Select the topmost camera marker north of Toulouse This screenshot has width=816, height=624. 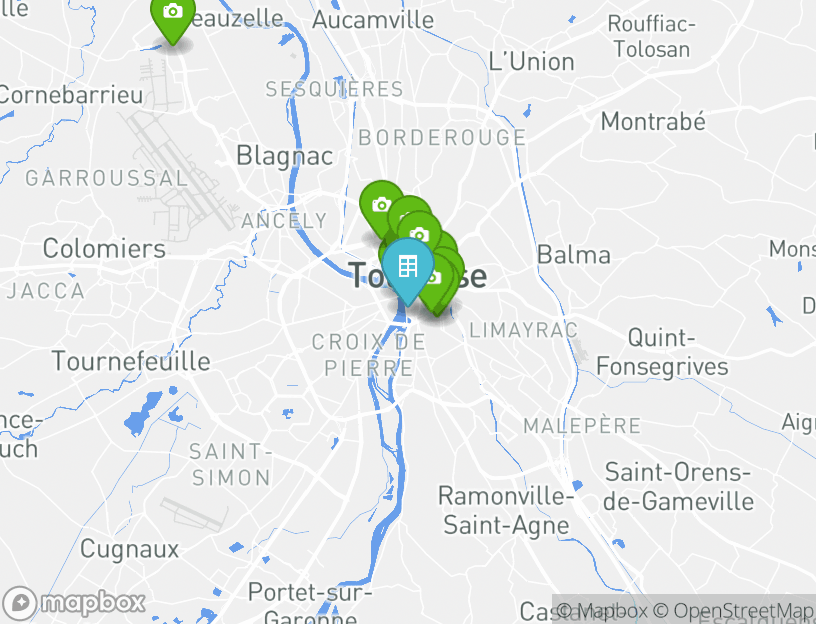379,204
